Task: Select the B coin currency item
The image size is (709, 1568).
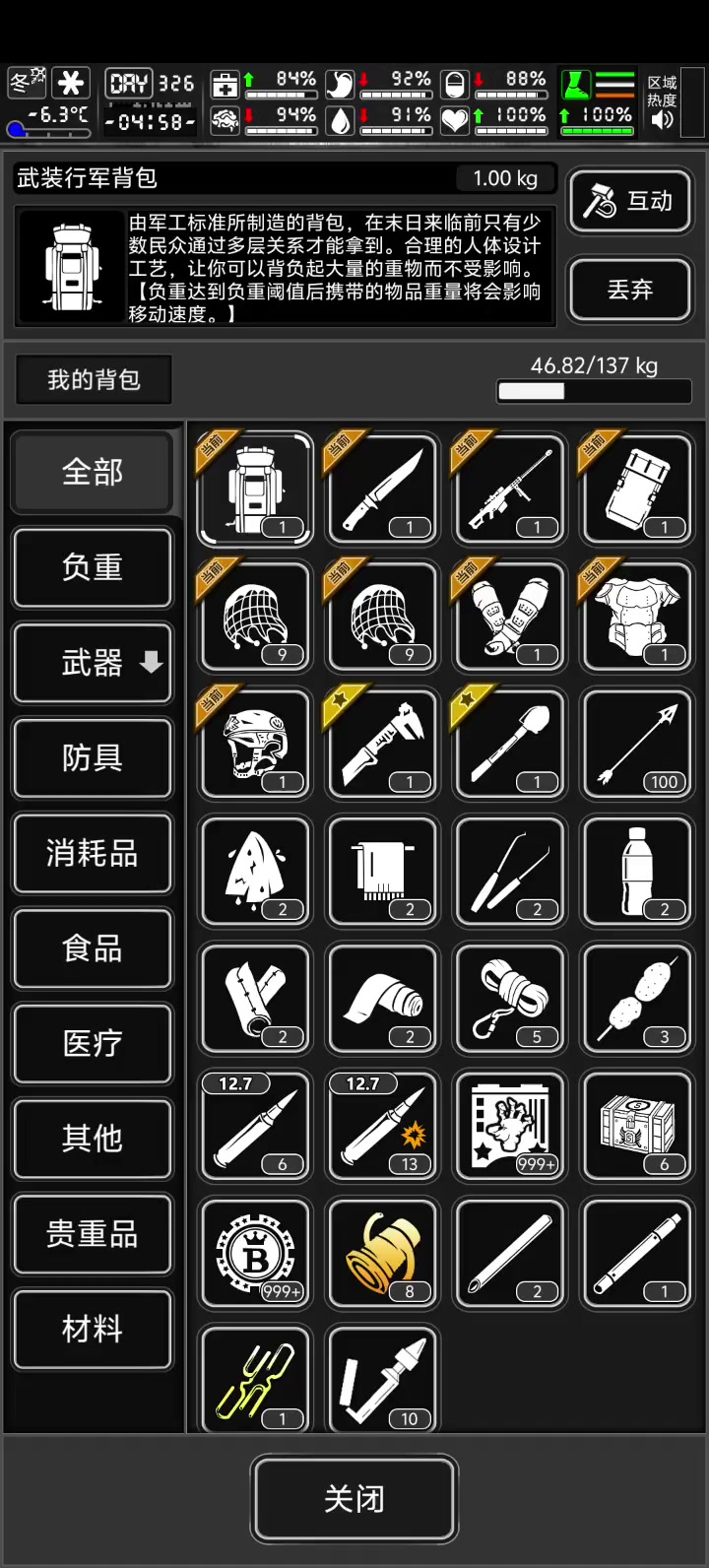Action: (x=256, y=1253)
